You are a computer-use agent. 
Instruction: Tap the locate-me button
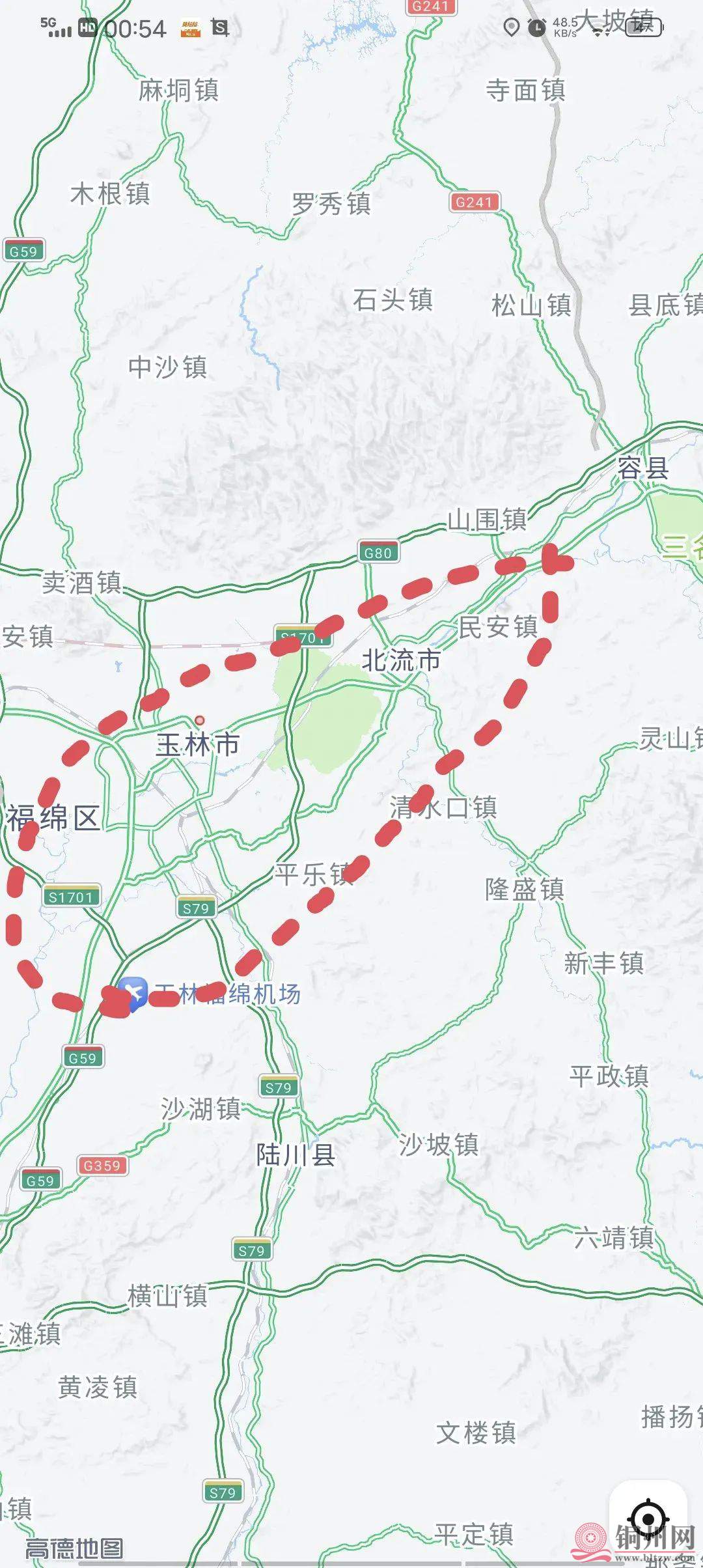(x=648, y=1519)
